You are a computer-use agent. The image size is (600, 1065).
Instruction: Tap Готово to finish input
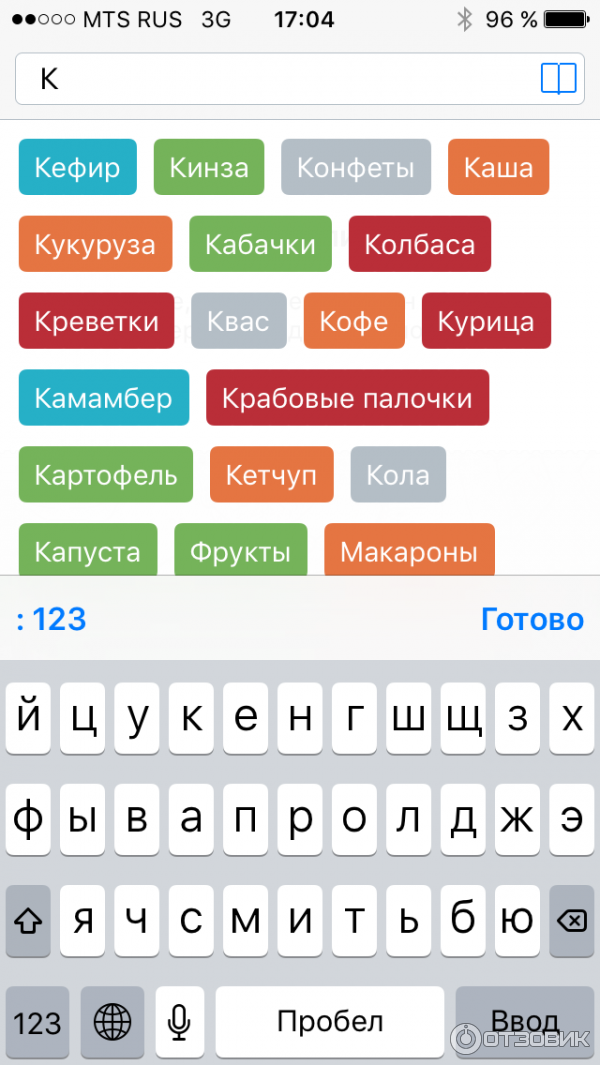pyautogui.click(x=532, y=619)
